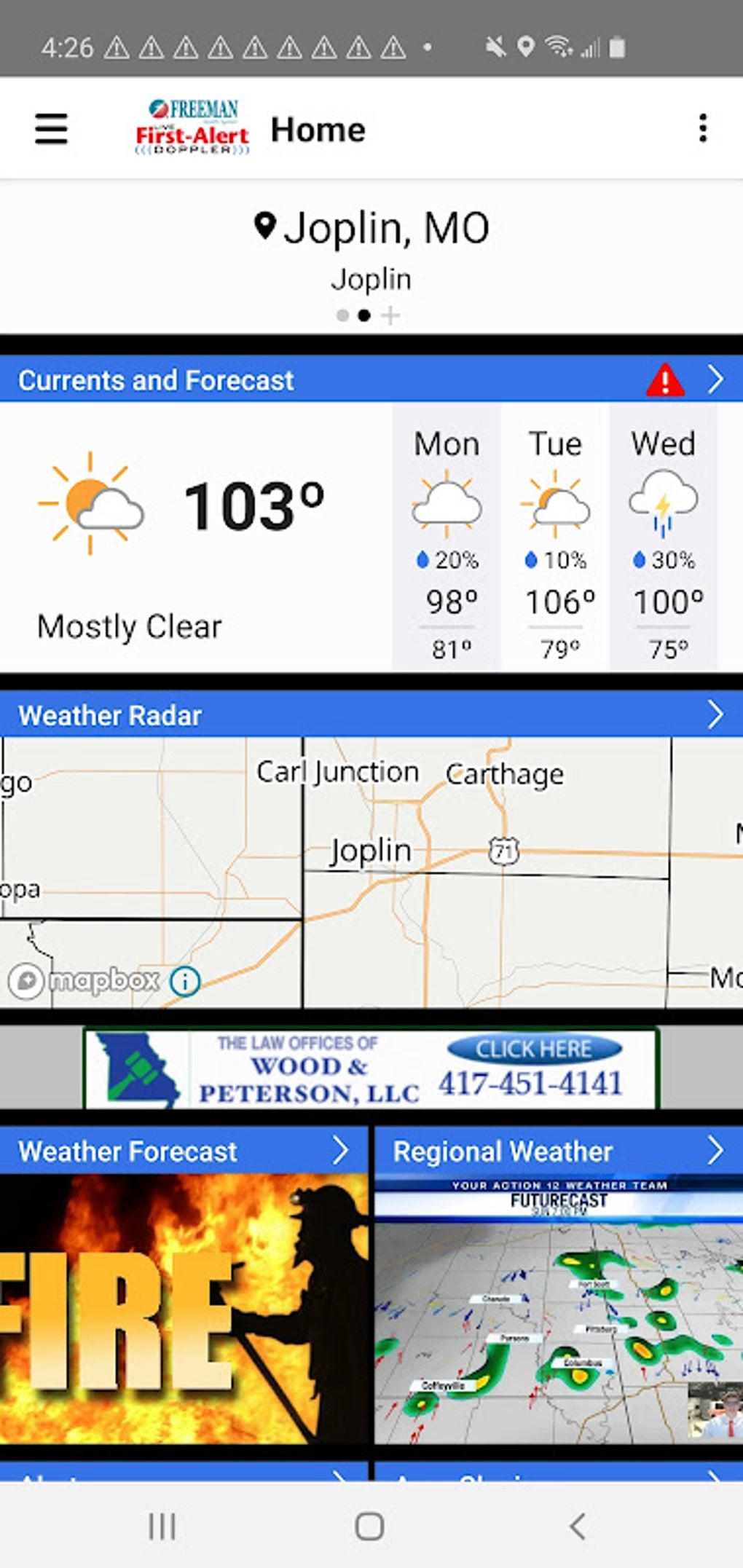Show Mapbox attribution info icon
The image size is (743, 1568).
tap(185, 981)
